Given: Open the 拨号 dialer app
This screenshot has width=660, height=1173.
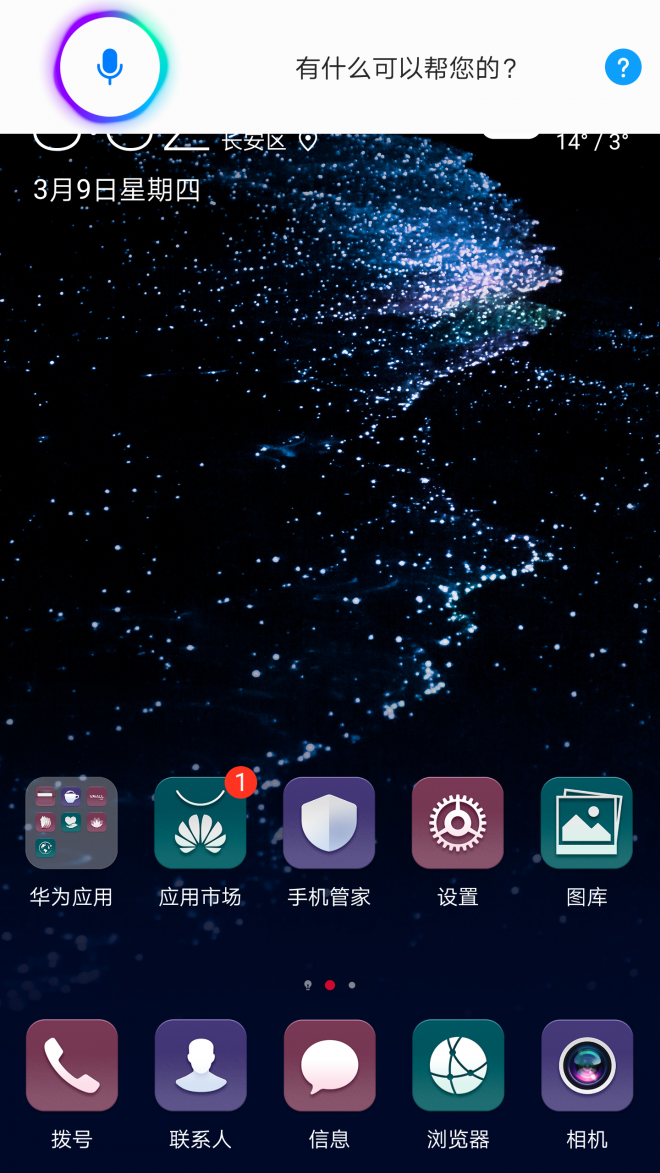Looking at the screenshot, I should 71,1065.
